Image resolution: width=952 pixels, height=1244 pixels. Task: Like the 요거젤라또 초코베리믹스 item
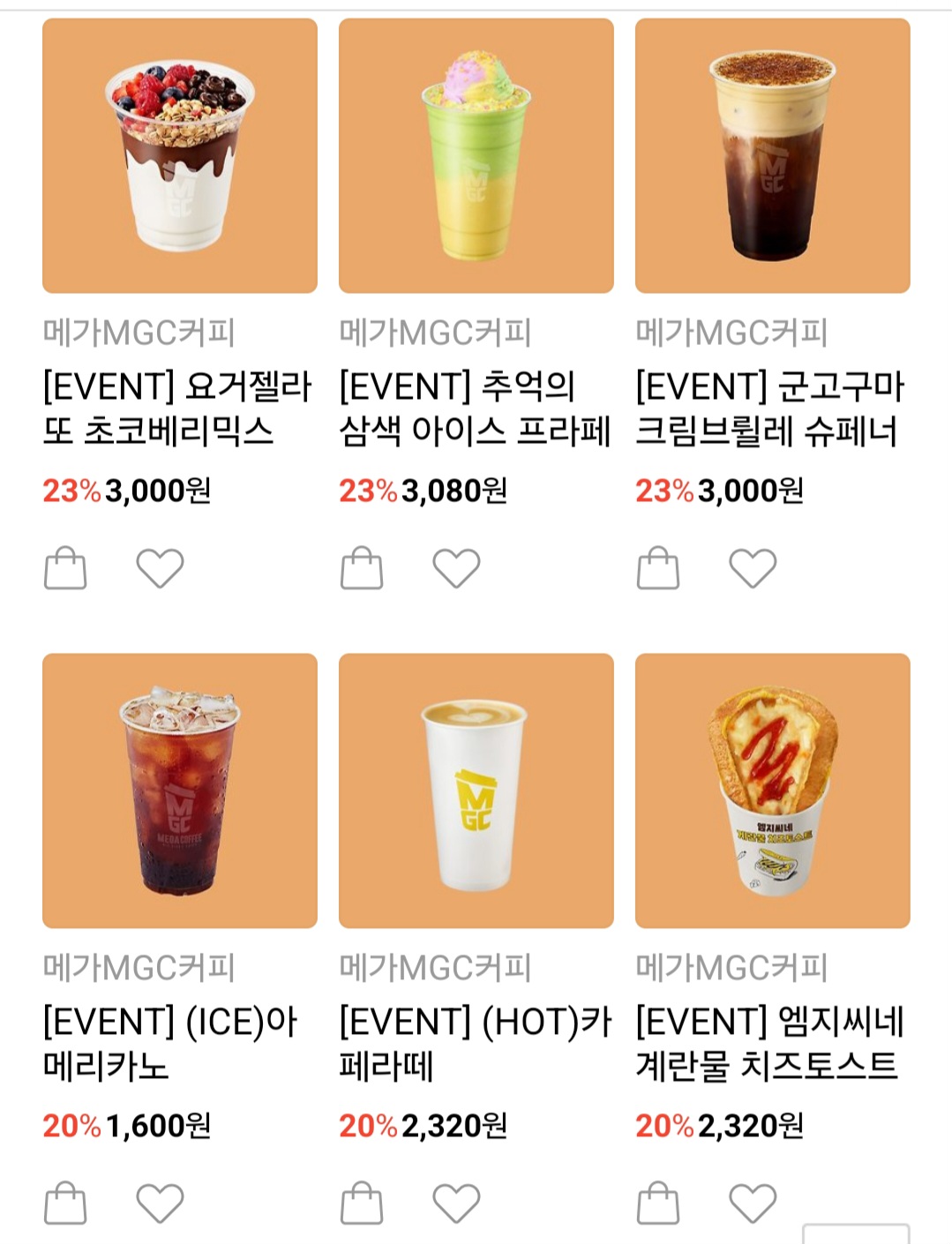(160, 568)
